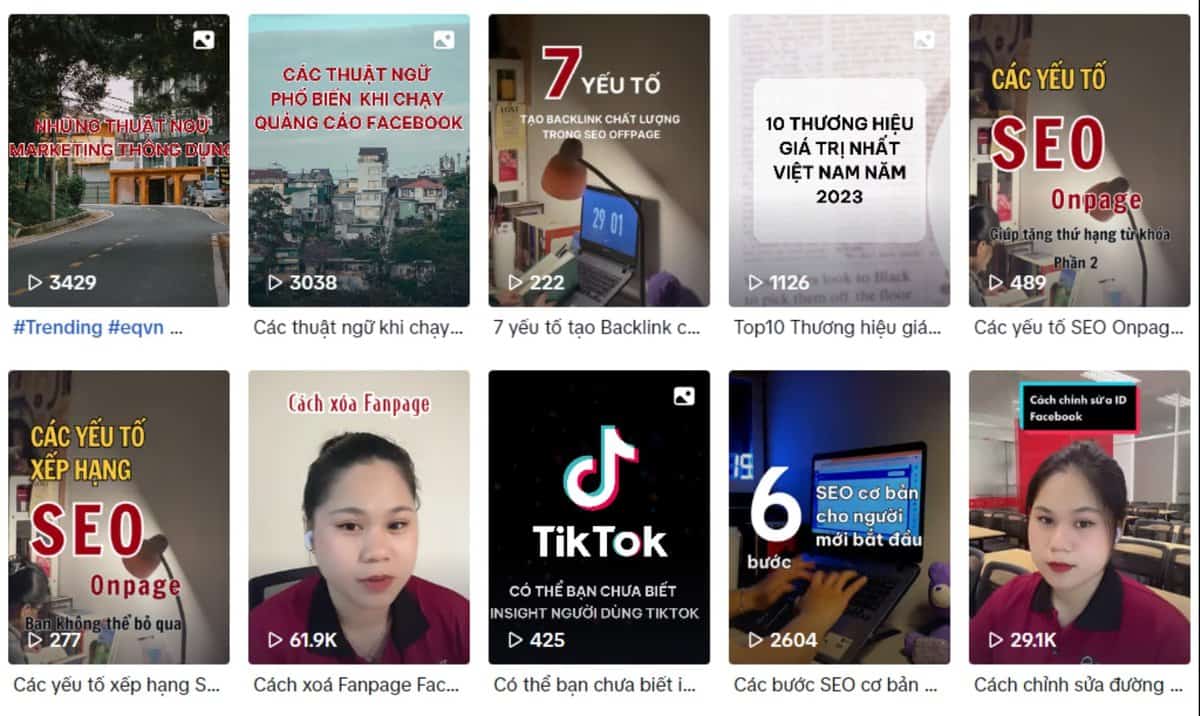Play the Facebook ads terminology video
Image resolution: width=1200 pixels, height=716 pixels.
pyautogui.click(x=358, y=160)
